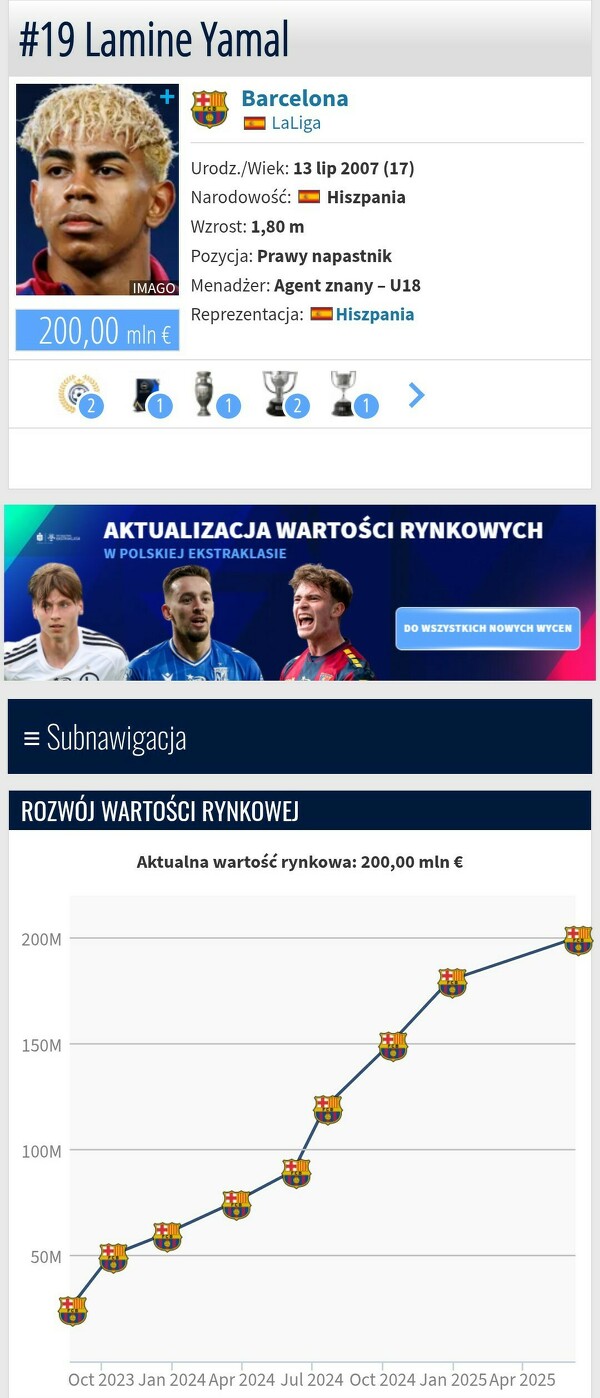The height and width of the screenshot is (1398, 600).
Task: Open the Hiszpania national team link
Action: pos(374,314)
